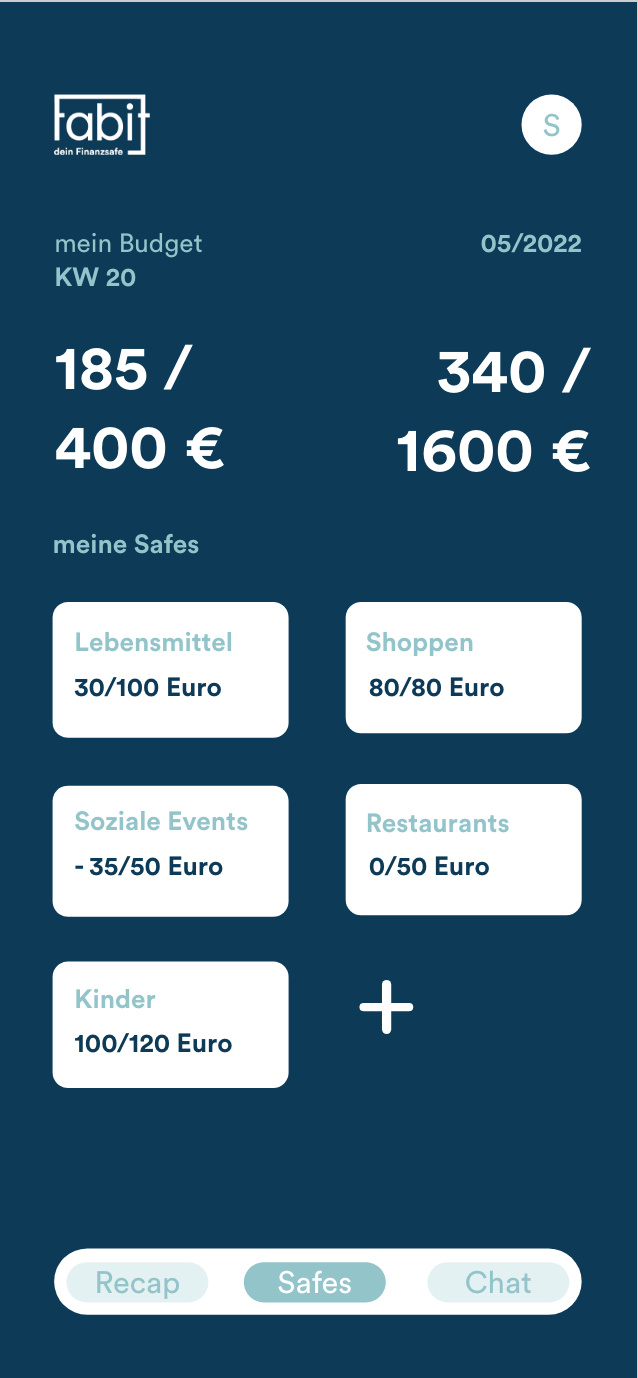Select the Safes tab
This screenshot has width=638, height=1378.
314,1282
